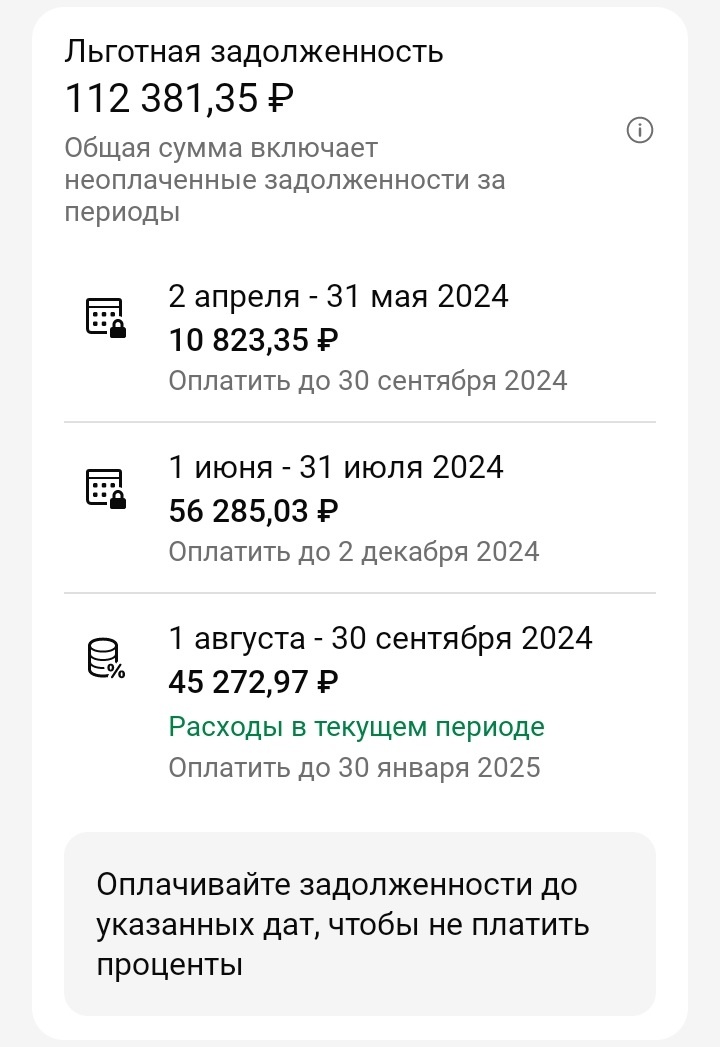The height and width of the screenshot is (1047, 720).
Task: Expand the 1 августа - 30 сентября 2024 period
Action: (380, 637)
